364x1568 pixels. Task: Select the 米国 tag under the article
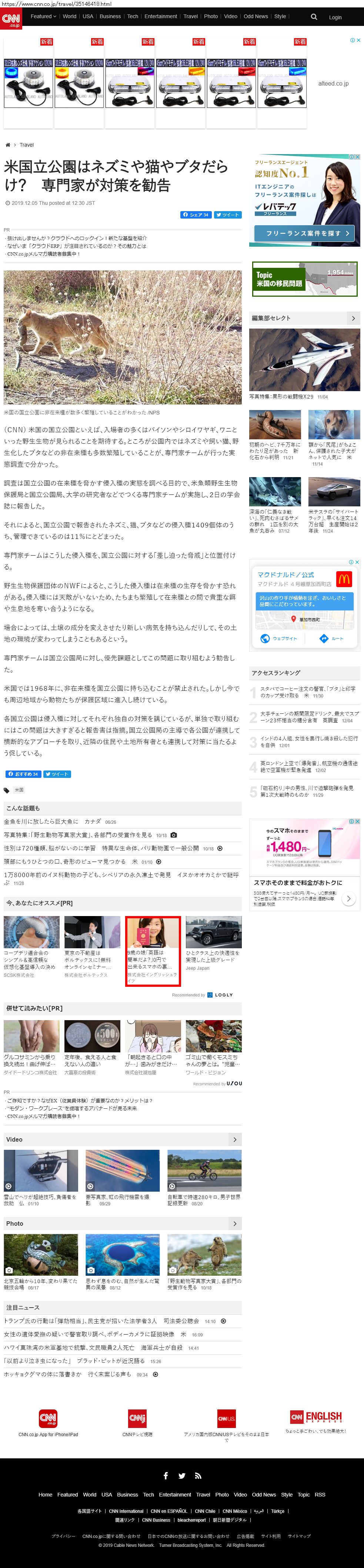[x=19, y=790]
